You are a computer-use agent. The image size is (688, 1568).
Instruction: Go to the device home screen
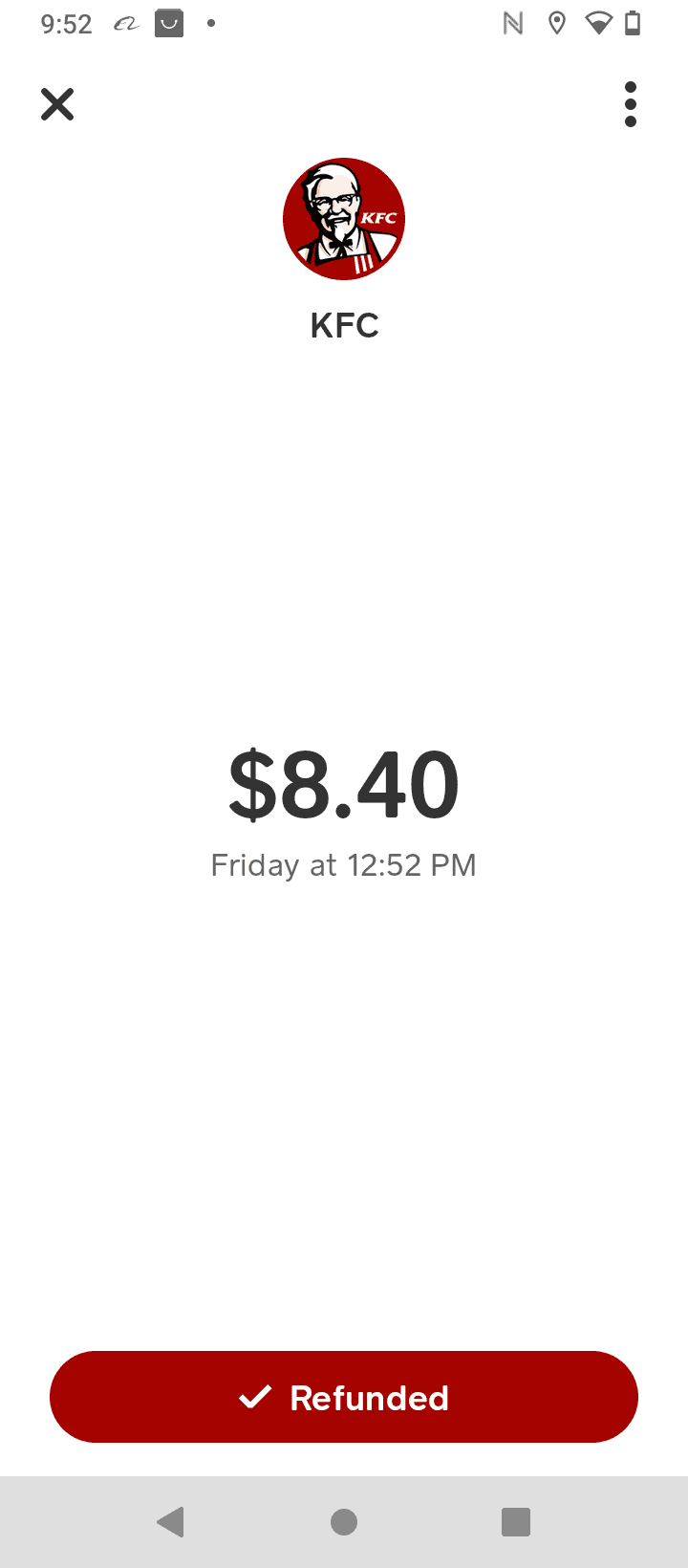pos(344,1521)
